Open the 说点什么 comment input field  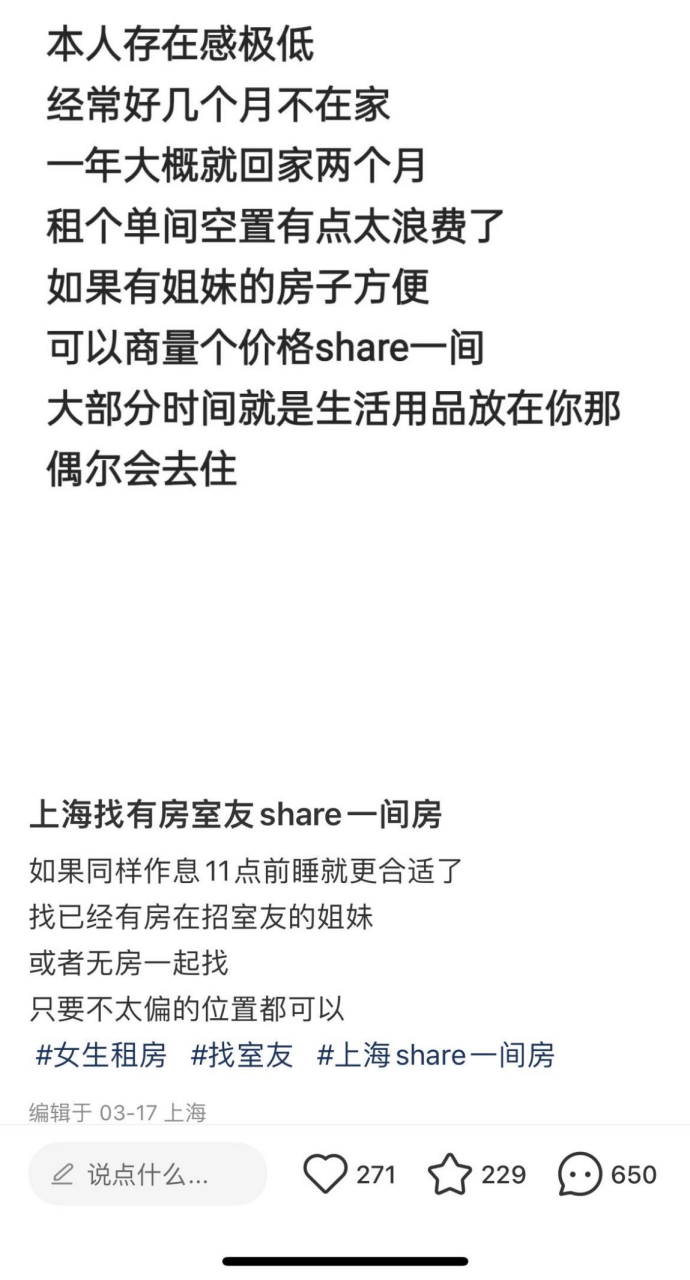pos(147,1174)
